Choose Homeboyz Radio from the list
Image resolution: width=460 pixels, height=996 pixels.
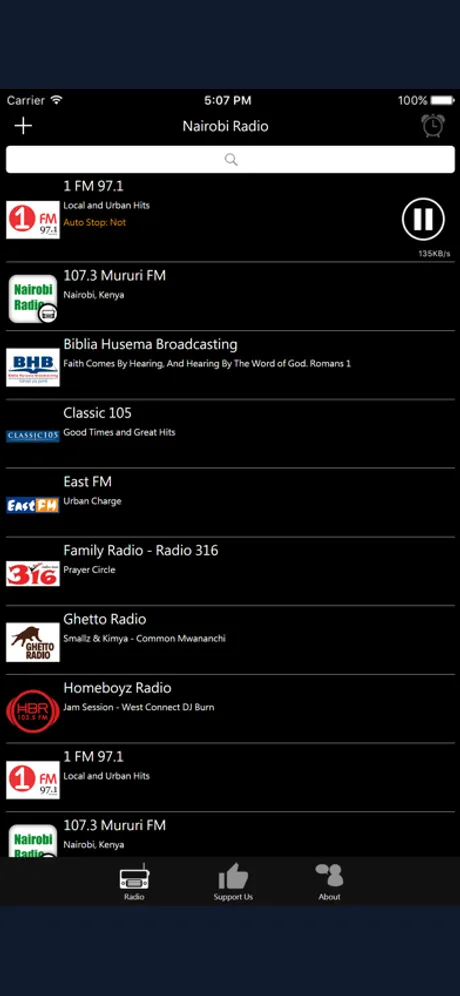tap(230, 708)
